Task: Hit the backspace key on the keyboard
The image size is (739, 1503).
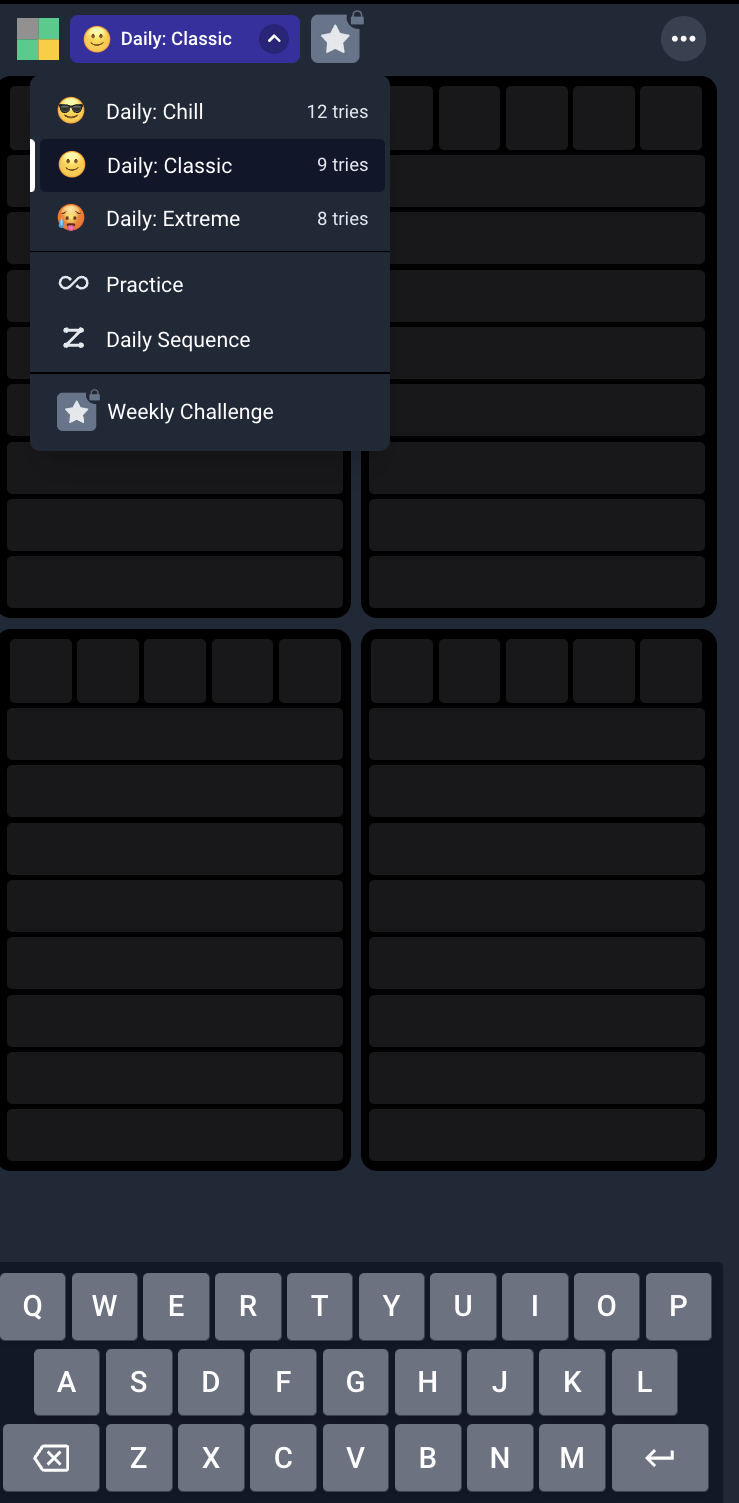Action: click(x=51, y=1458)
